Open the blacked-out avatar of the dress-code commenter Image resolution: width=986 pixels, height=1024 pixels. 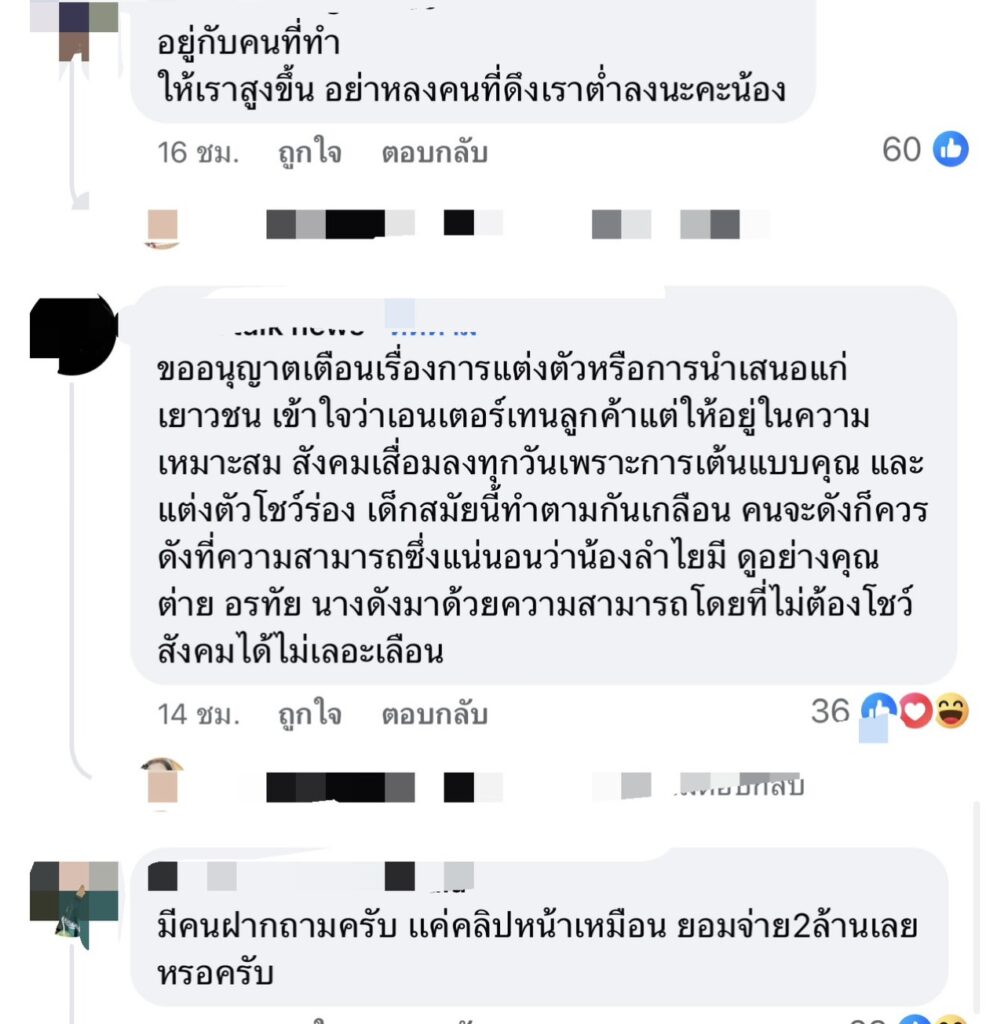point(74,335)
